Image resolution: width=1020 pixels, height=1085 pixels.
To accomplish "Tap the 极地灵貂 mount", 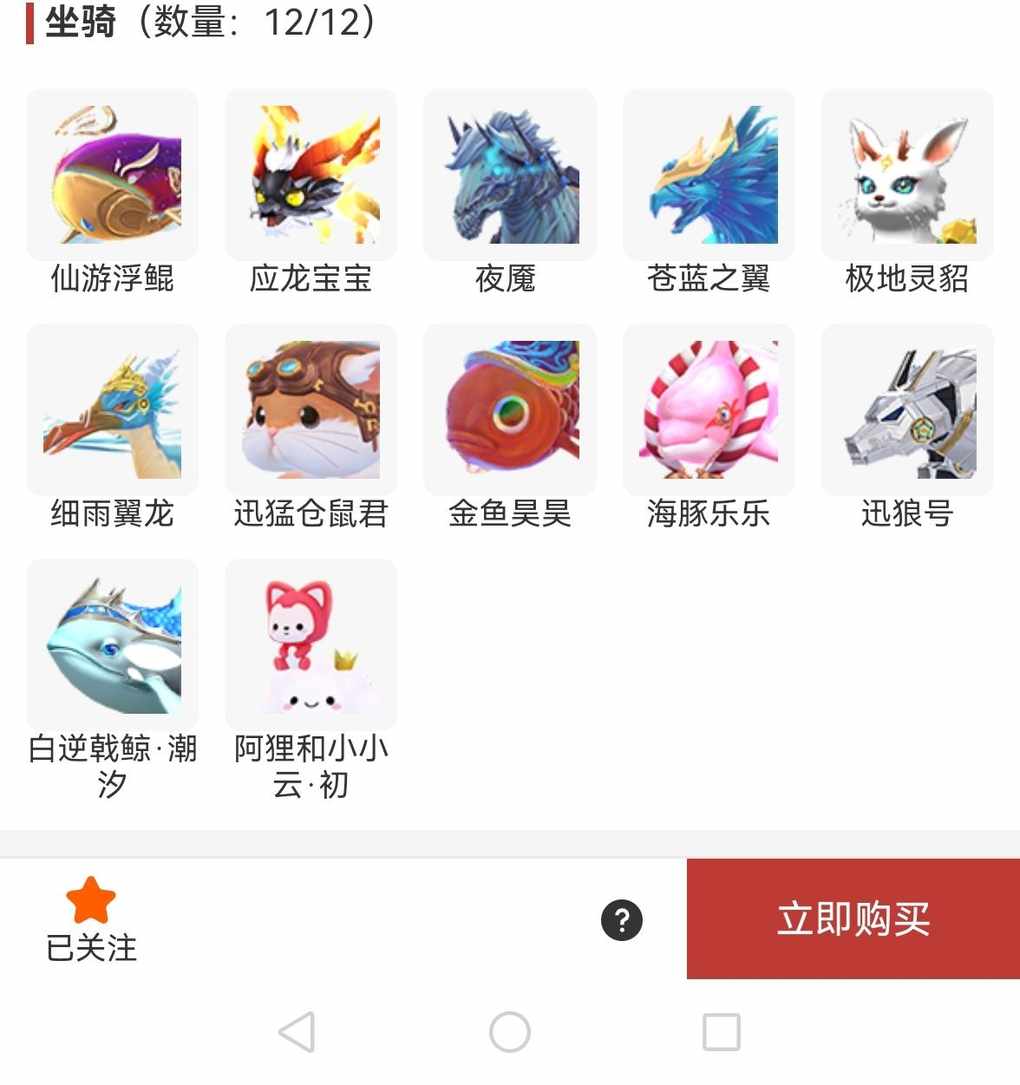I will pyautogui.click(x=907, y=175).
